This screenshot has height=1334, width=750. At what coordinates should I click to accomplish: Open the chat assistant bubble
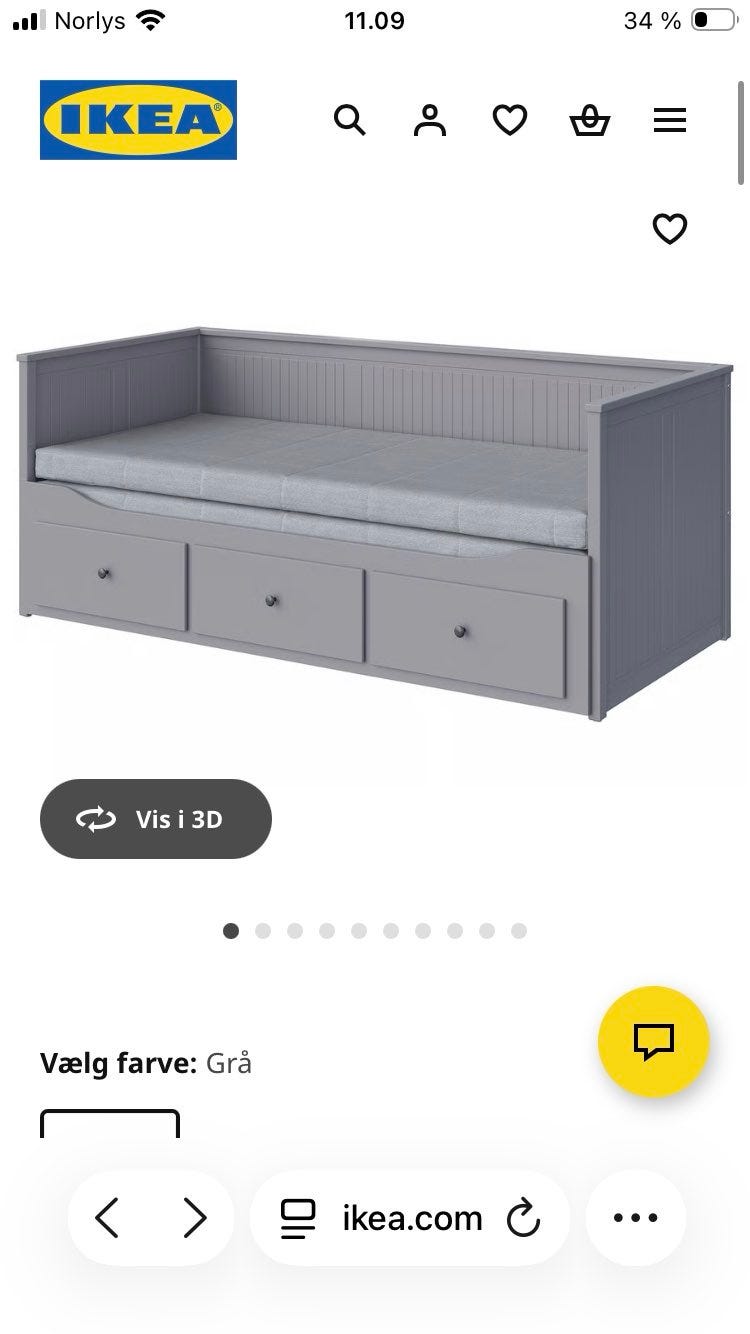point(654,1041)
